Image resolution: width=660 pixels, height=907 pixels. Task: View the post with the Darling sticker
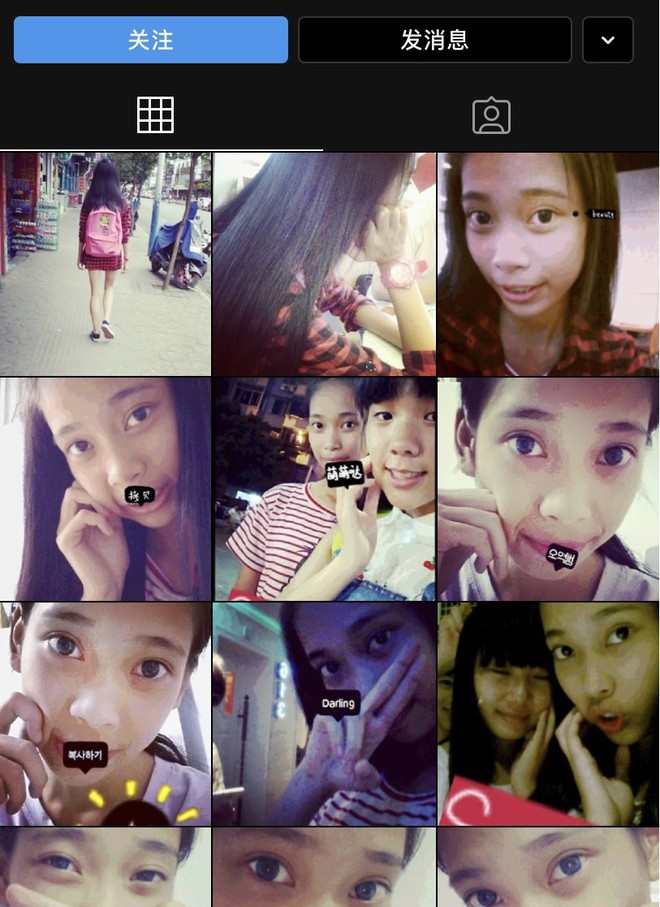[x=324, y=714]
